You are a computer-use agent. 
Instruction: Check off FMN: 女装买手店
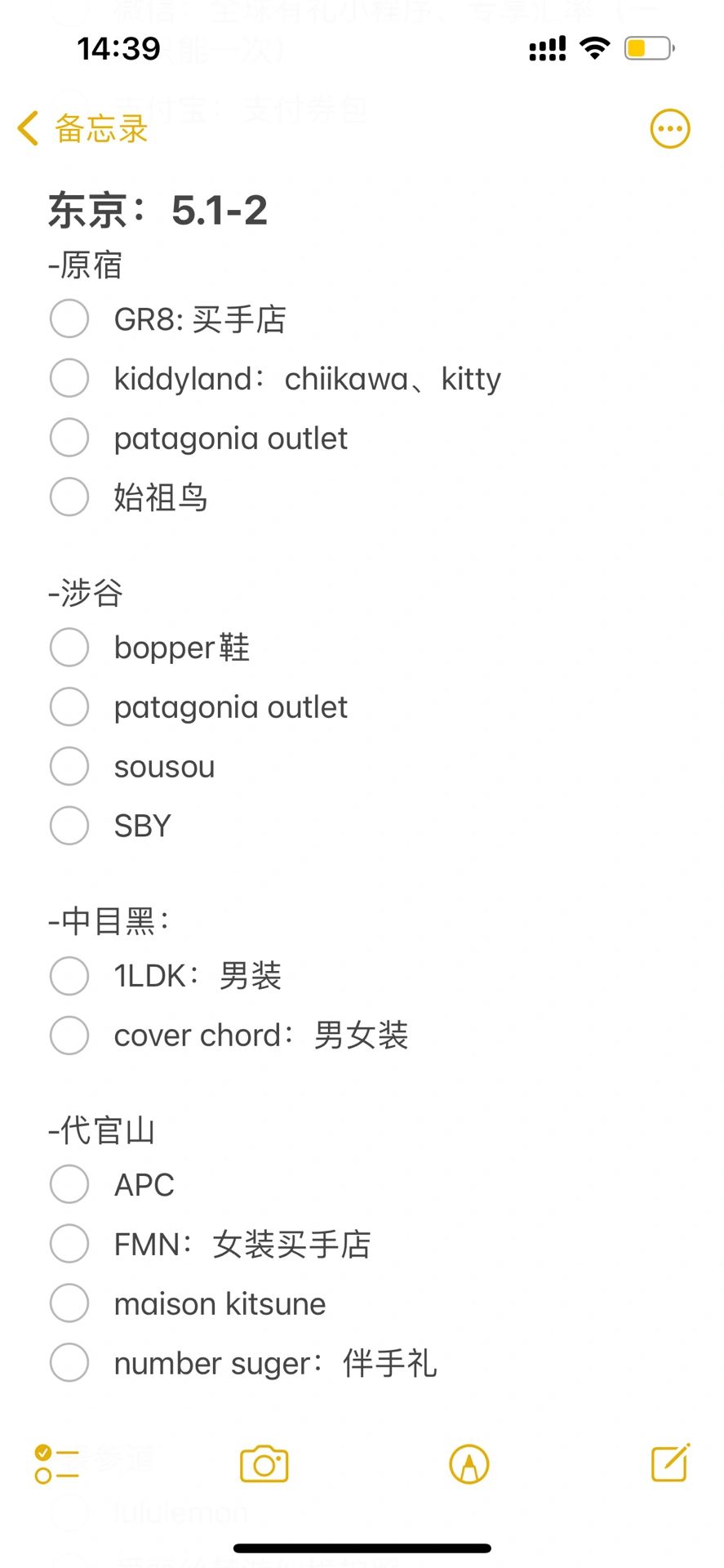click(x=69, y=1244)
